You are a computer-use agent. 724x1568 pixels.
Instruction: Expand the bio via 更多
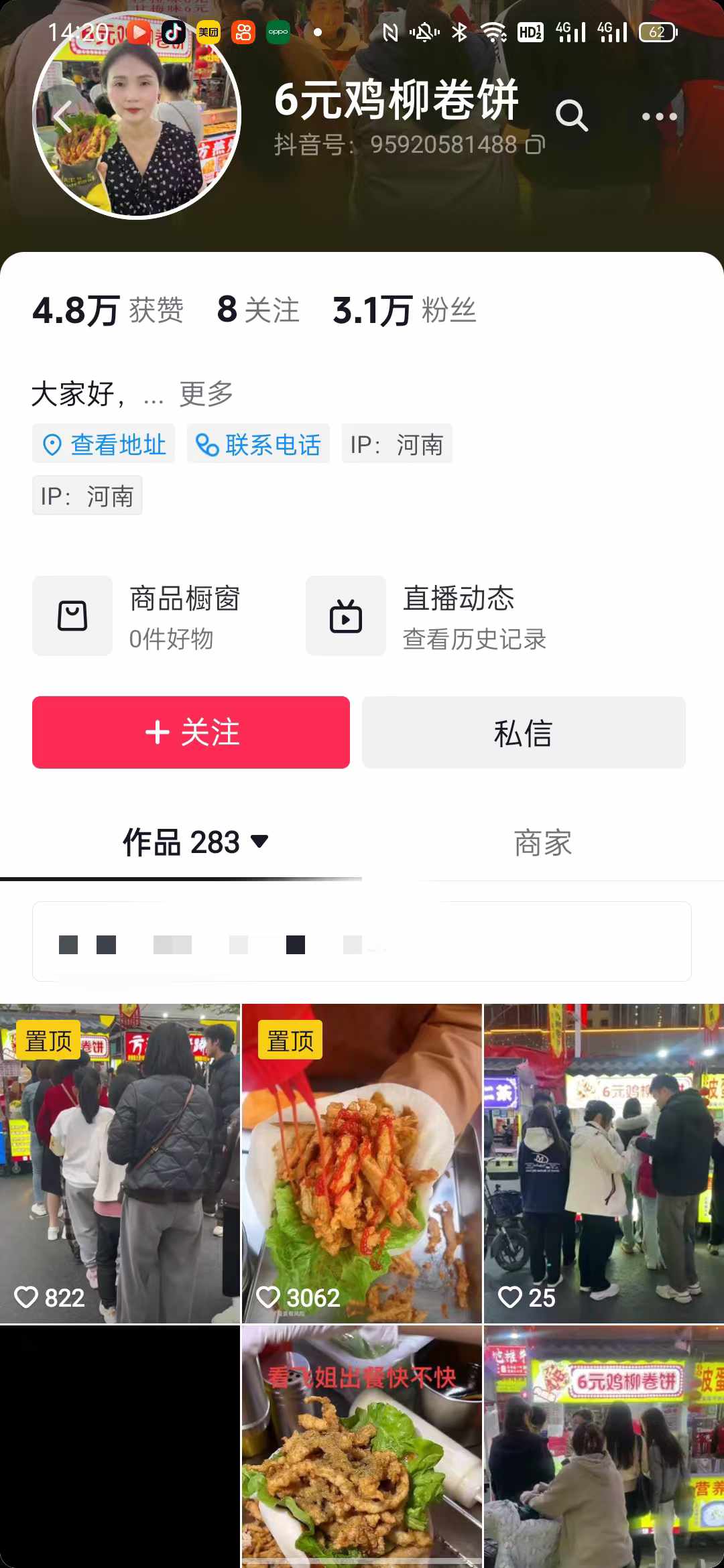pyautogui.click(x=204, y=395)
